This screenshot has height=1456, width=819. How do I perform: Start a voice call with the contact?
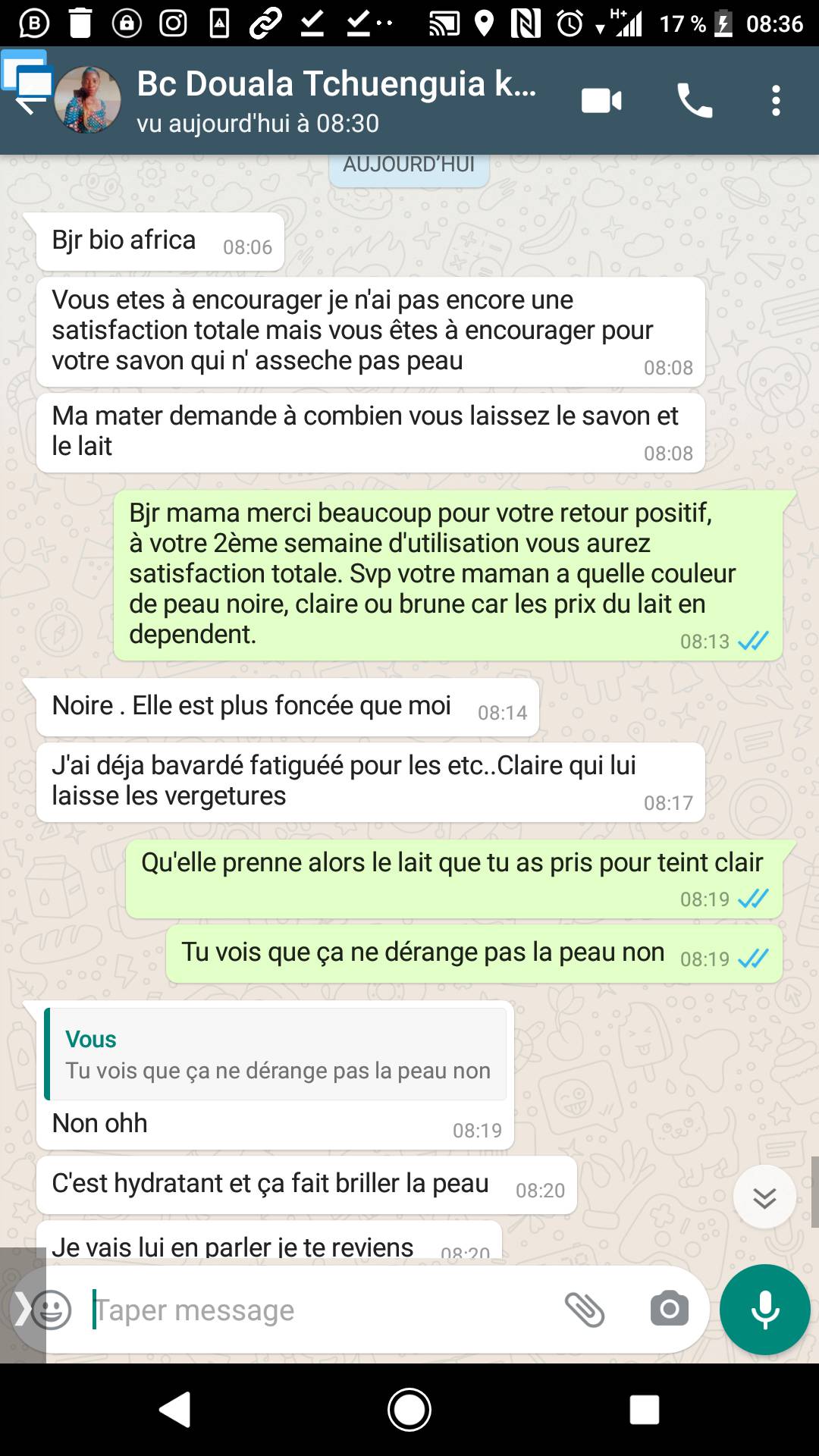(x=695, y=101)
